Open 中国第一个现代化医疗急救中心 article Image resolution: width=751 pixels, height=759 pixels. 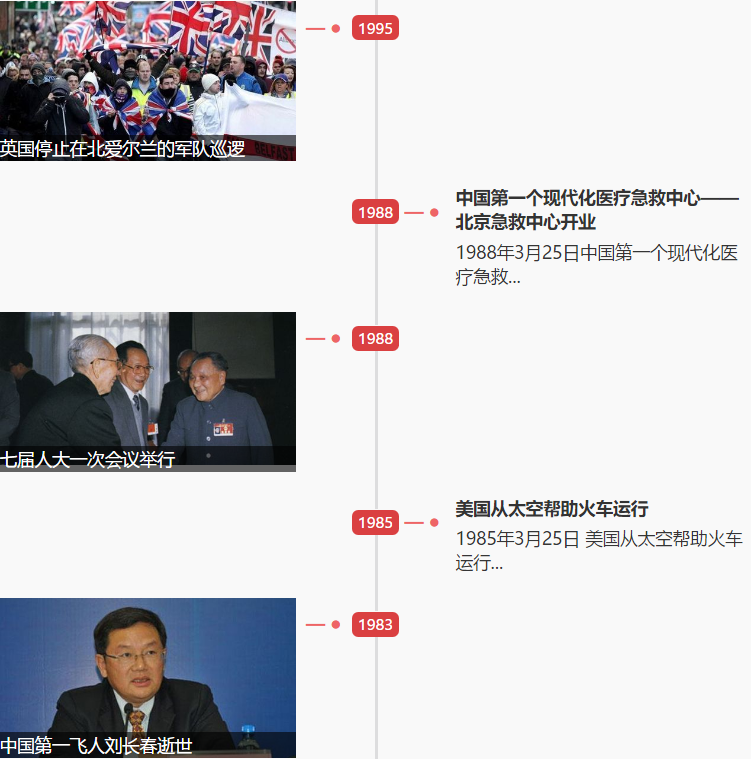(x=596, y=210)
